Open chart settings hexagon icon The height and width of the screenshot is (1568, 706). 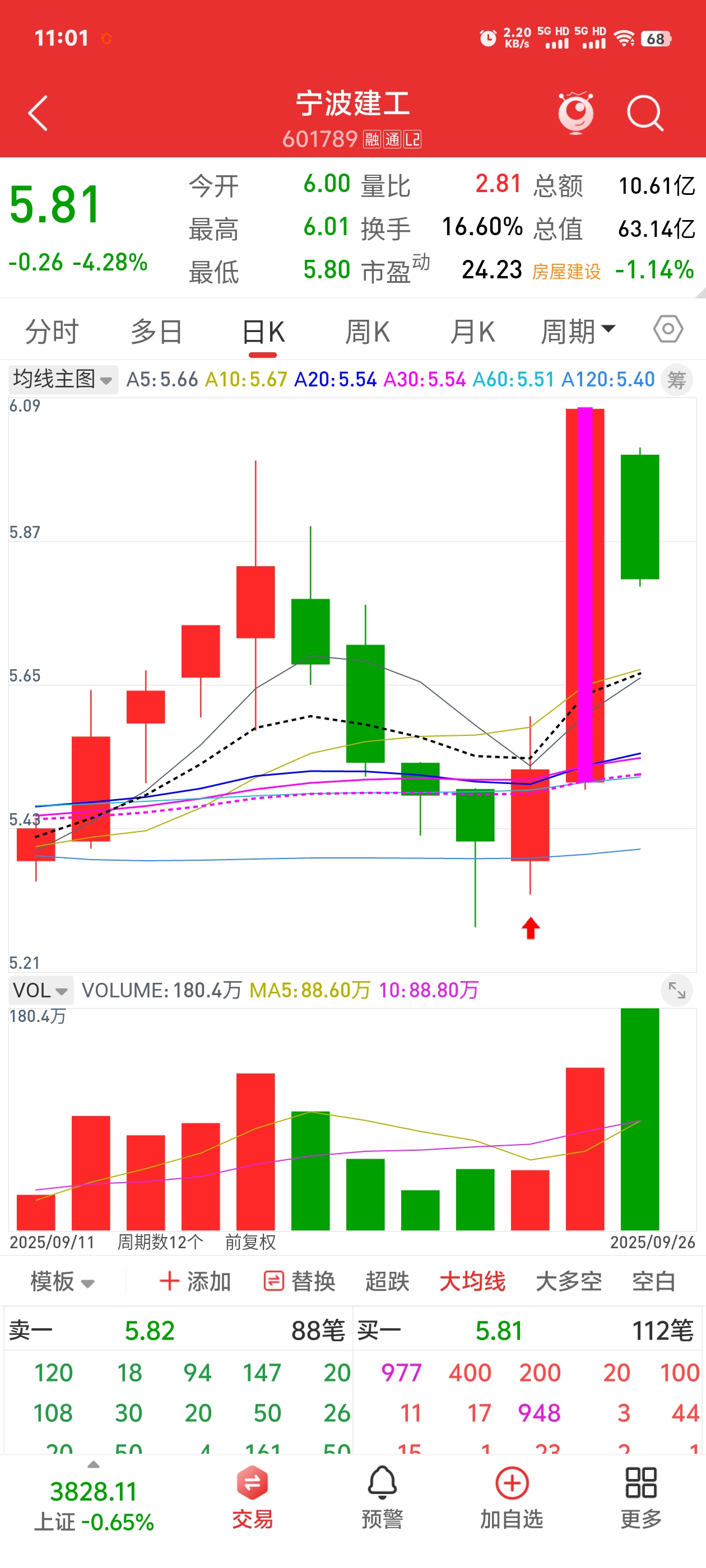tap(668, 329)
